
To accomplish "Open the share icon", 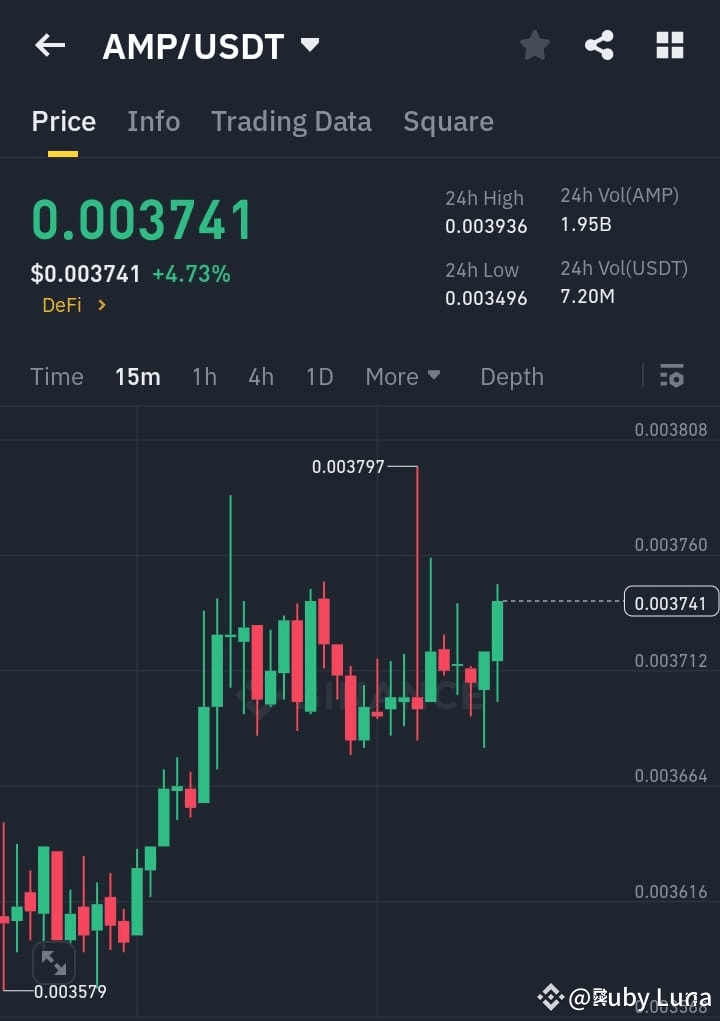I will pos(599,44).
